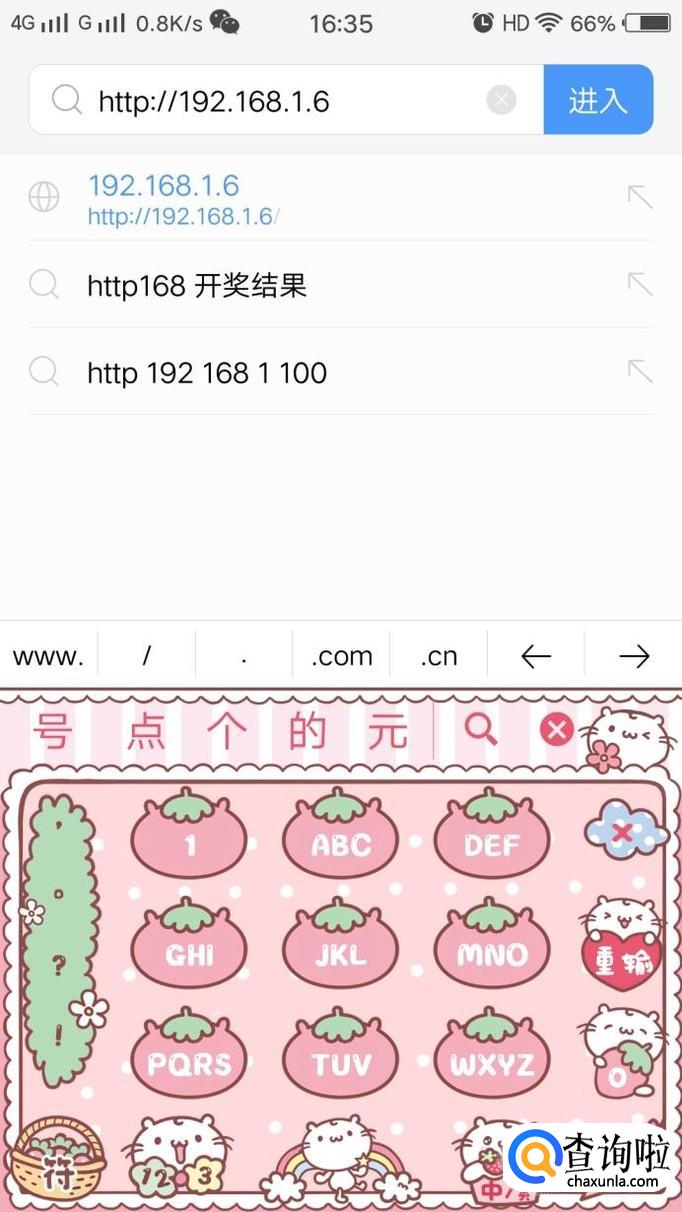The image size is (682, 1212).
Task: Move the cursor left with the arrow
Action: [x=536, y=657]
